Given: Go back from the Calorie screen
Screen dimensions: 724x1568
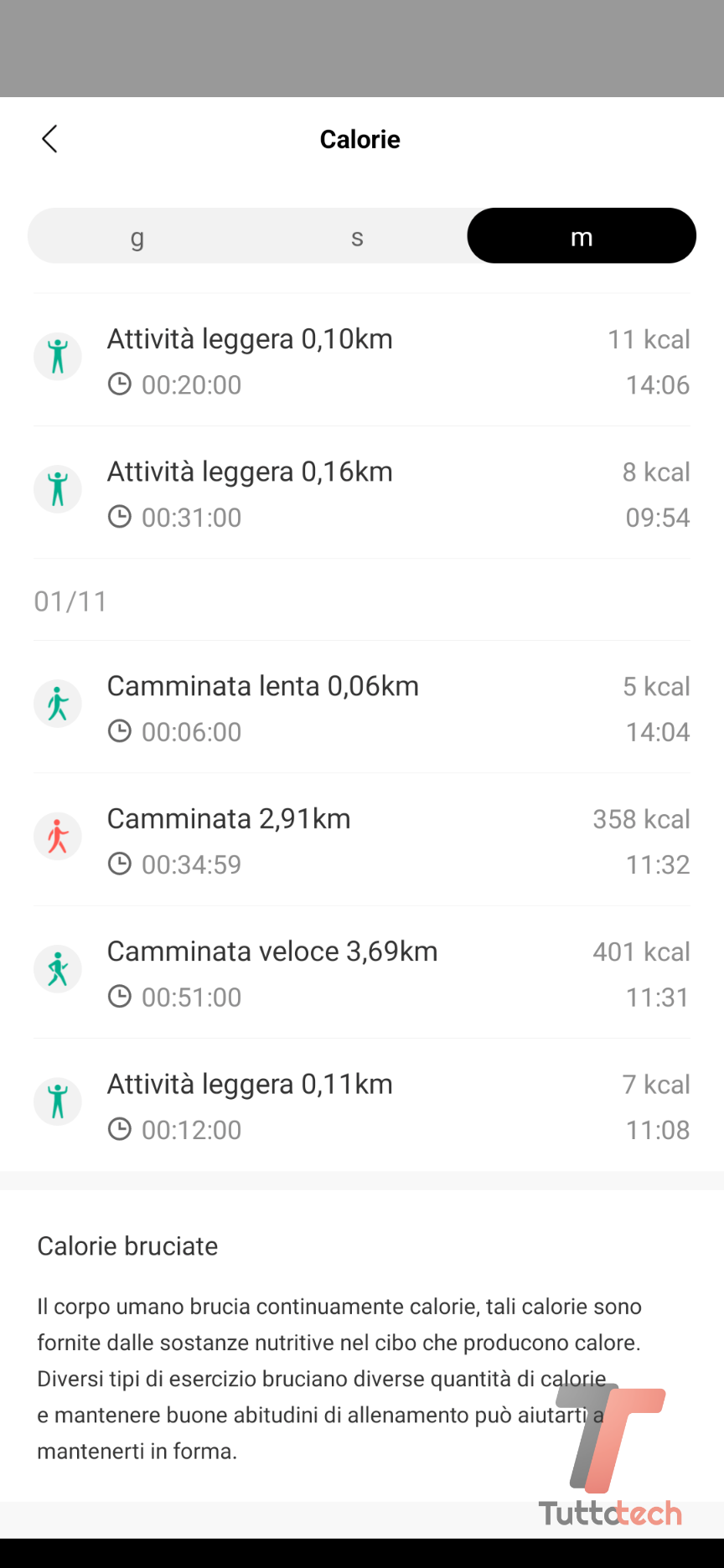Looking at the screenshot, I should pos(50,139).
